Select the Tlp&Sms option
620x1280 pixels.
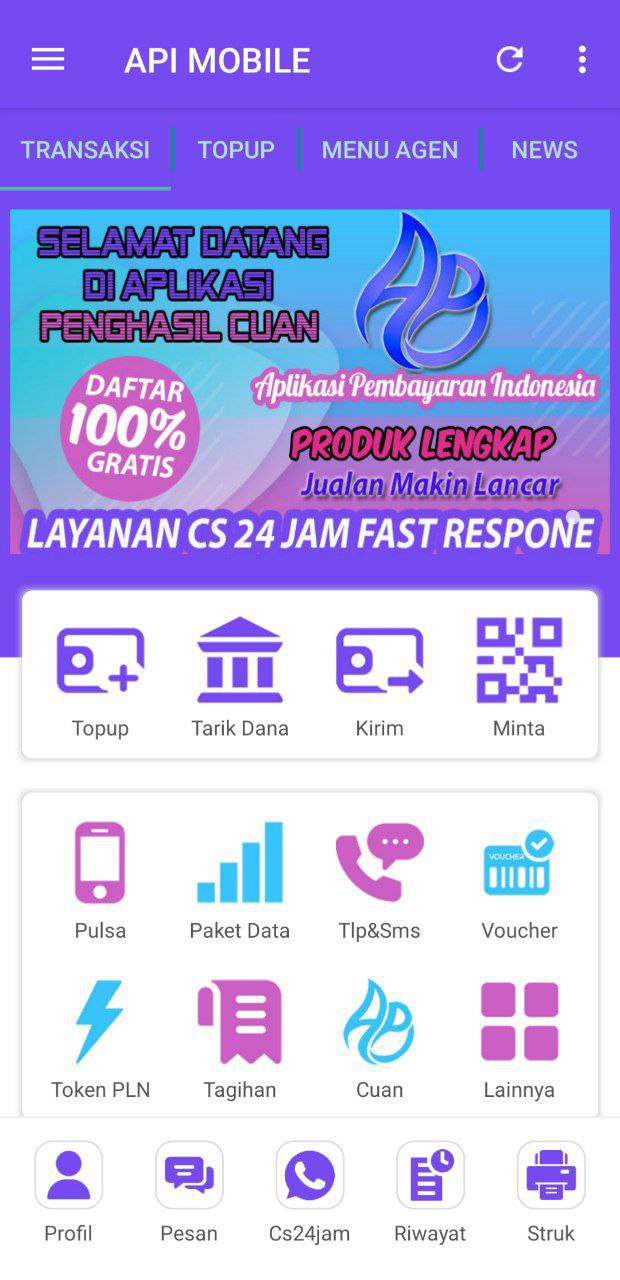[x=380, y=878]
